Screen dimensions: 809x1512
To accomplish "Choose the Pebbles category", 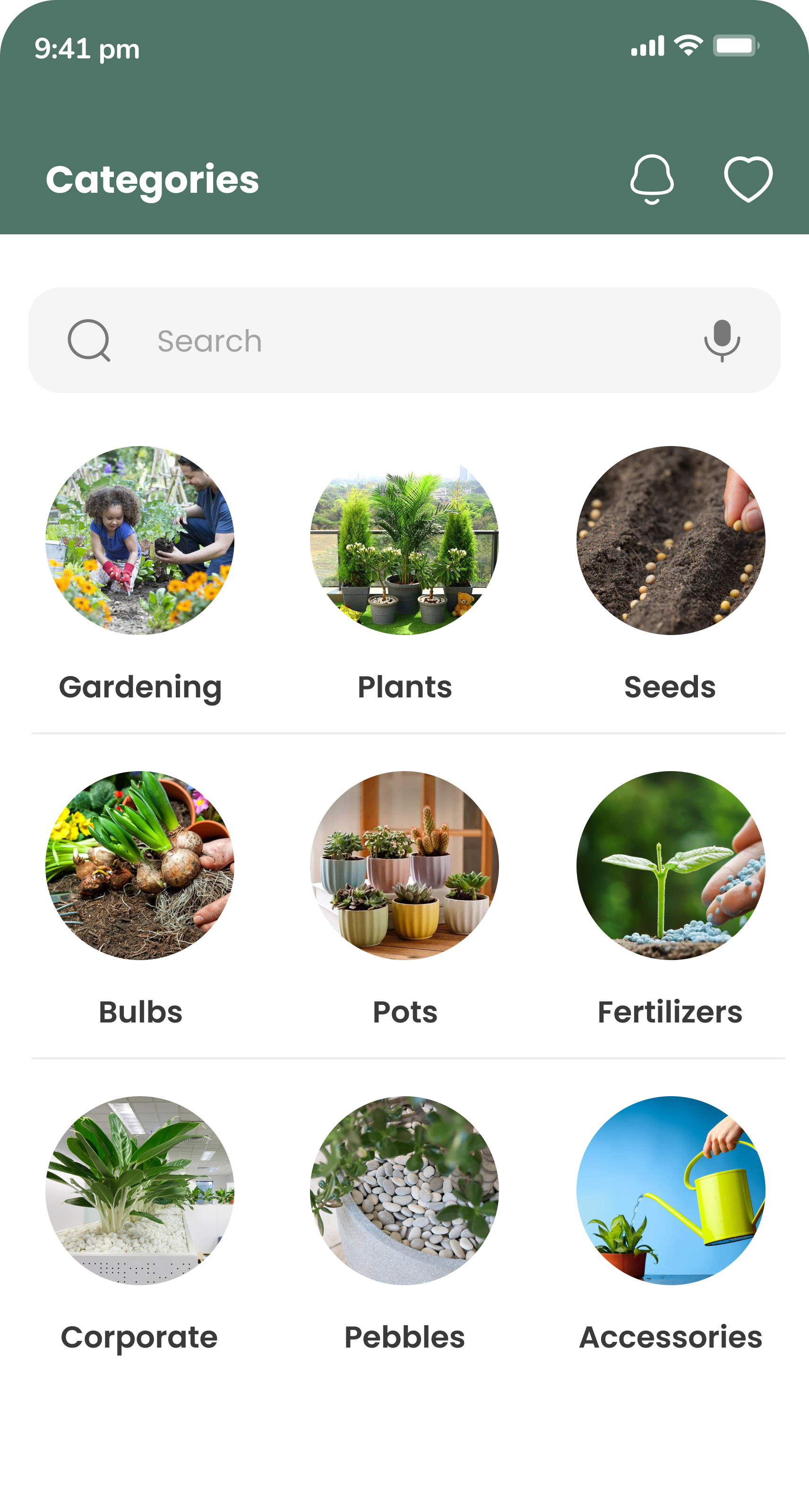I will 404,1190.
